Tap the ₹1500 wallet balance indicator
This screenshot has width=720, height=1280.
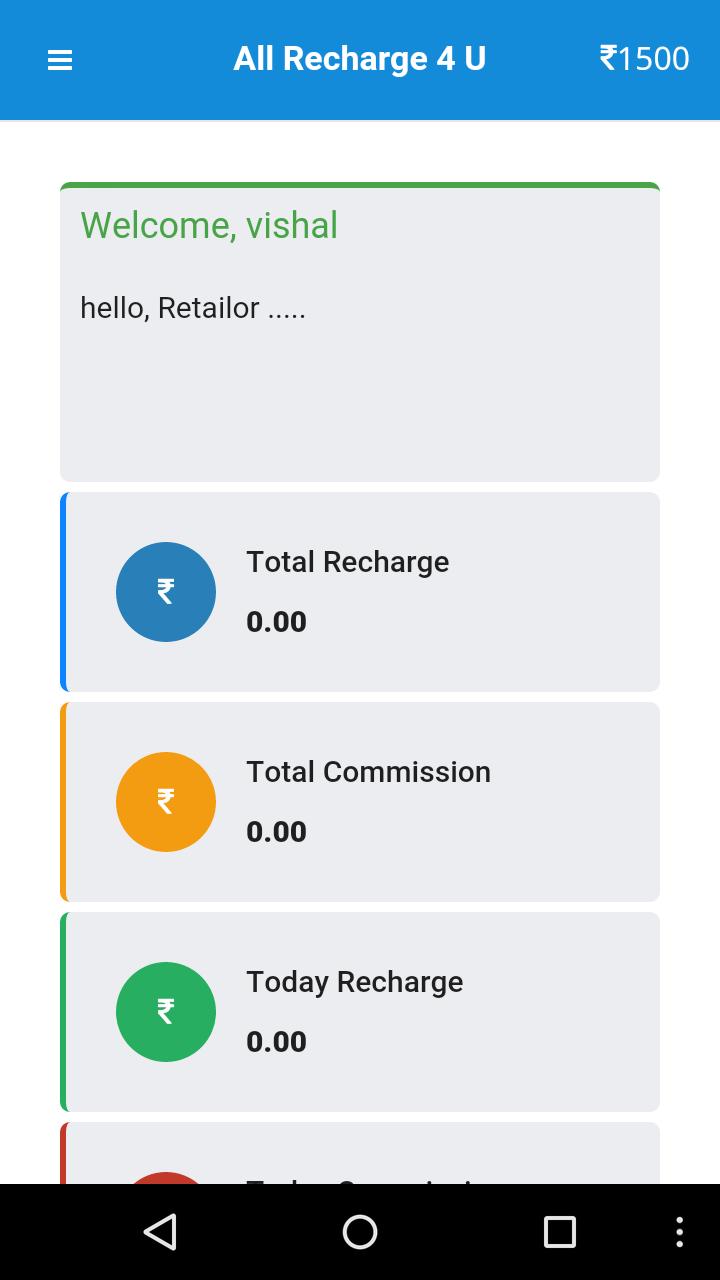(x=643, y=60)
